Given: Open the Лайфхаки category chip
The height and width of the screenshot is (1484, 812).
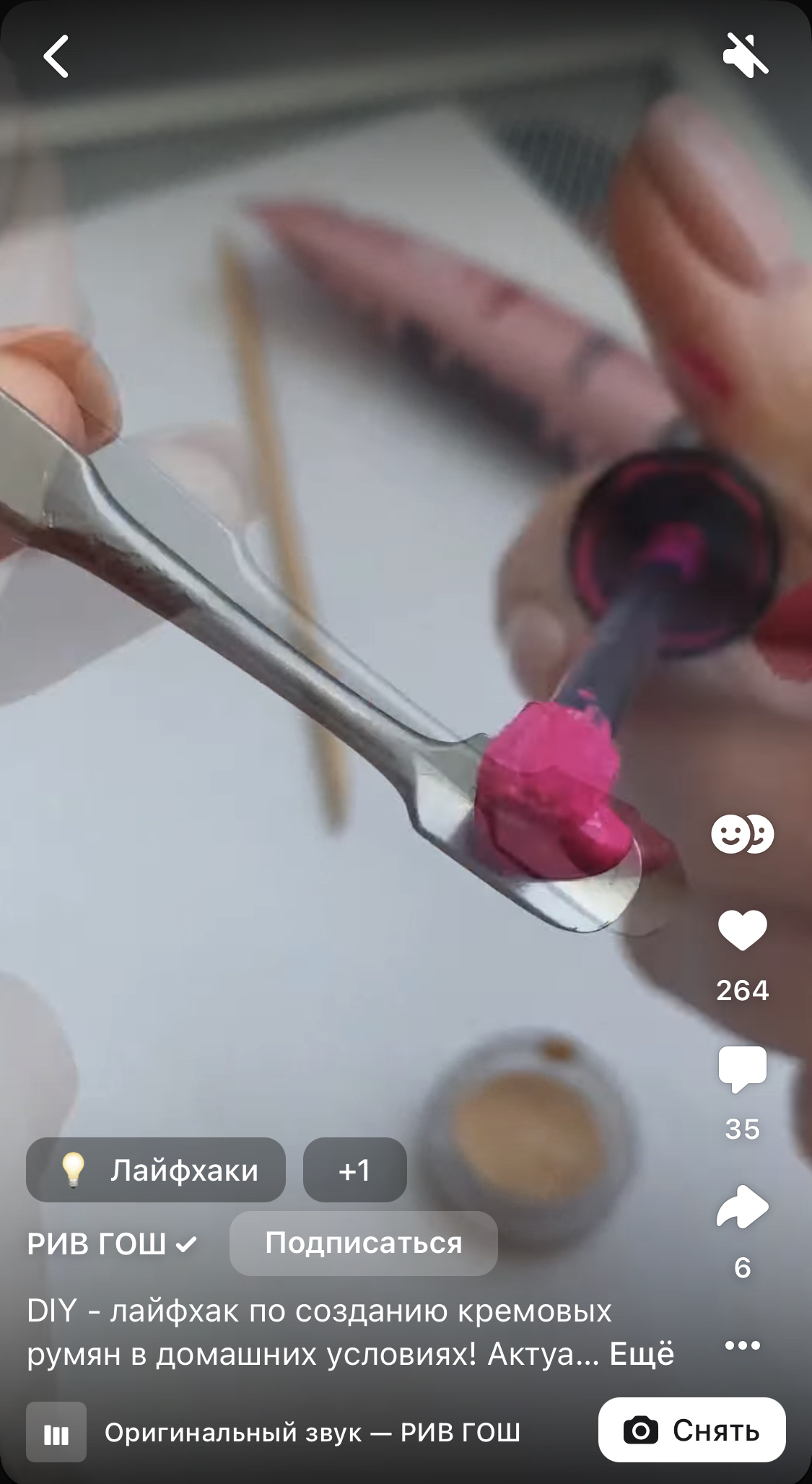Looking at the screenshot, I should (x=156, y=1170).
